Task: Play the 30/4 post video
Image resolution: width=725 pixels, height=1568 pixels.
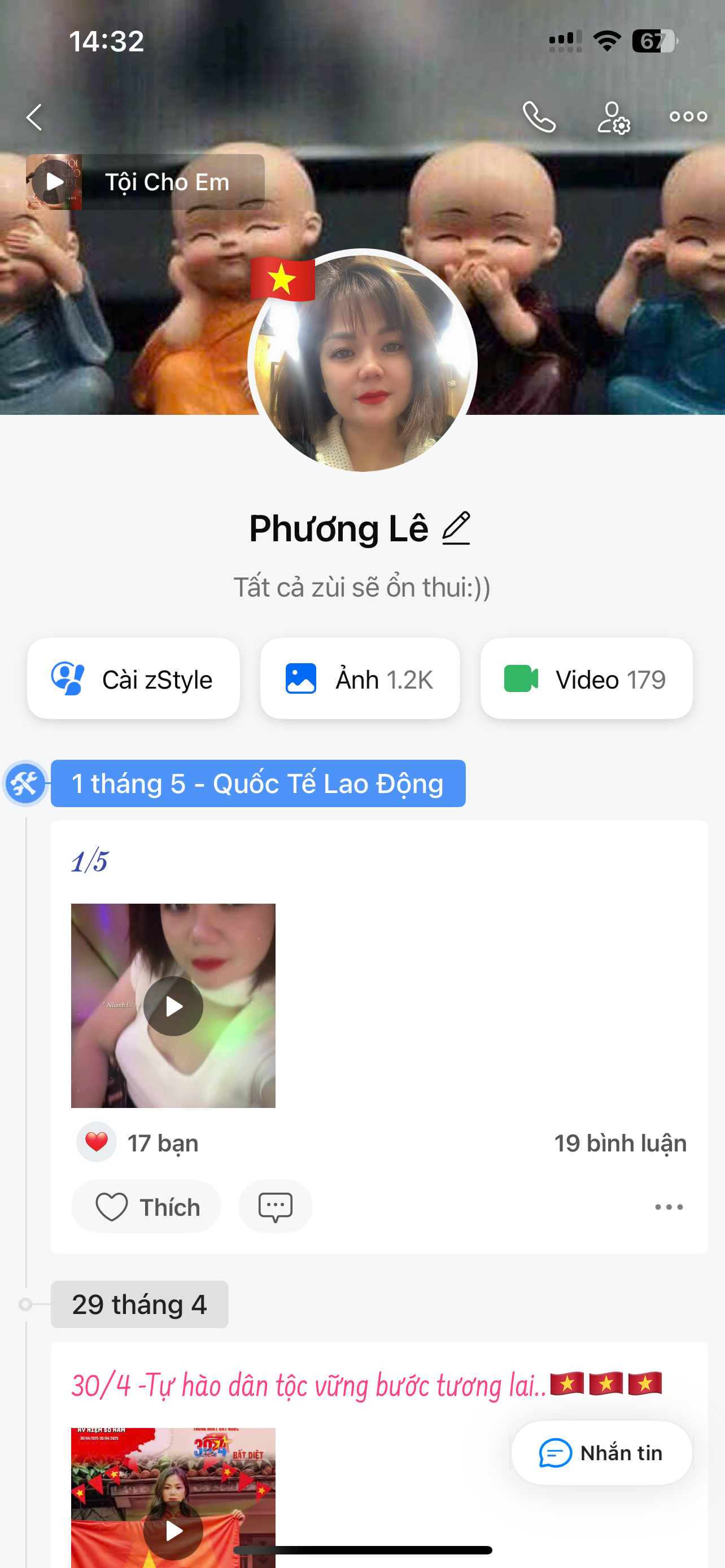Action: coord(173,1529)
